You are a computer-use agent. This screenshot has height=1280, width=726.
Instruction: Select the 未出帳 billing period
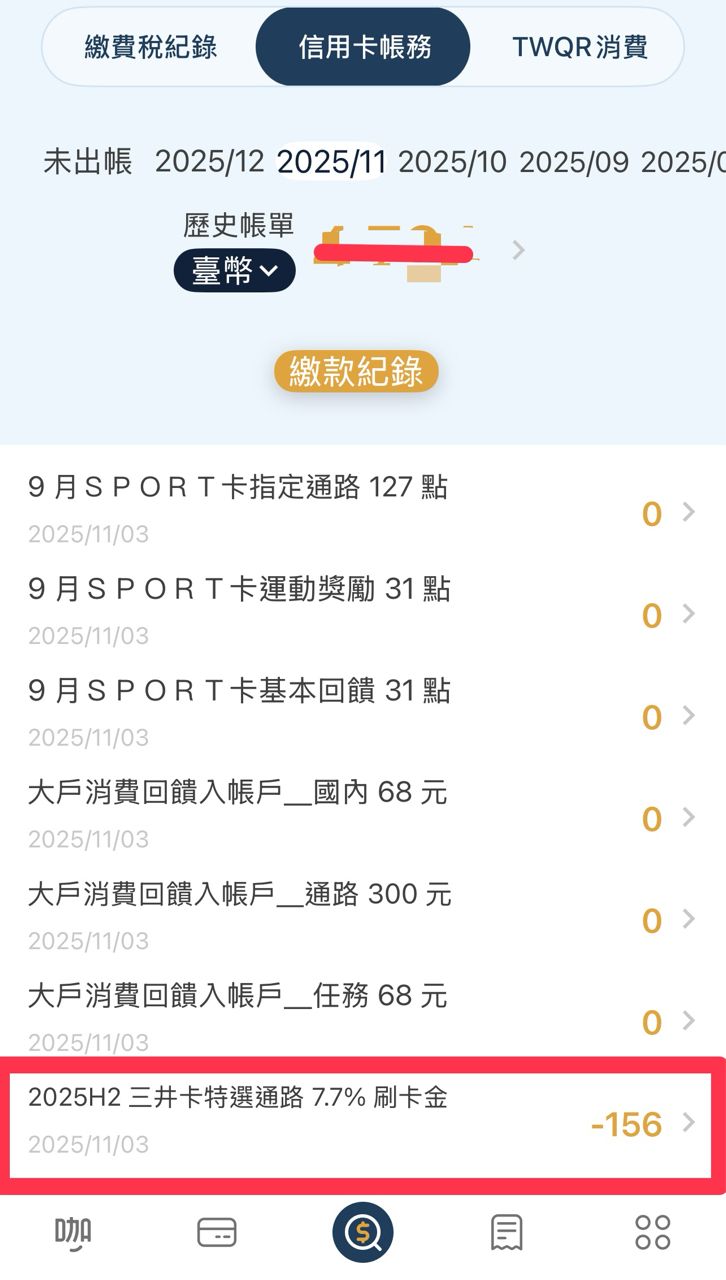(88, 162)
